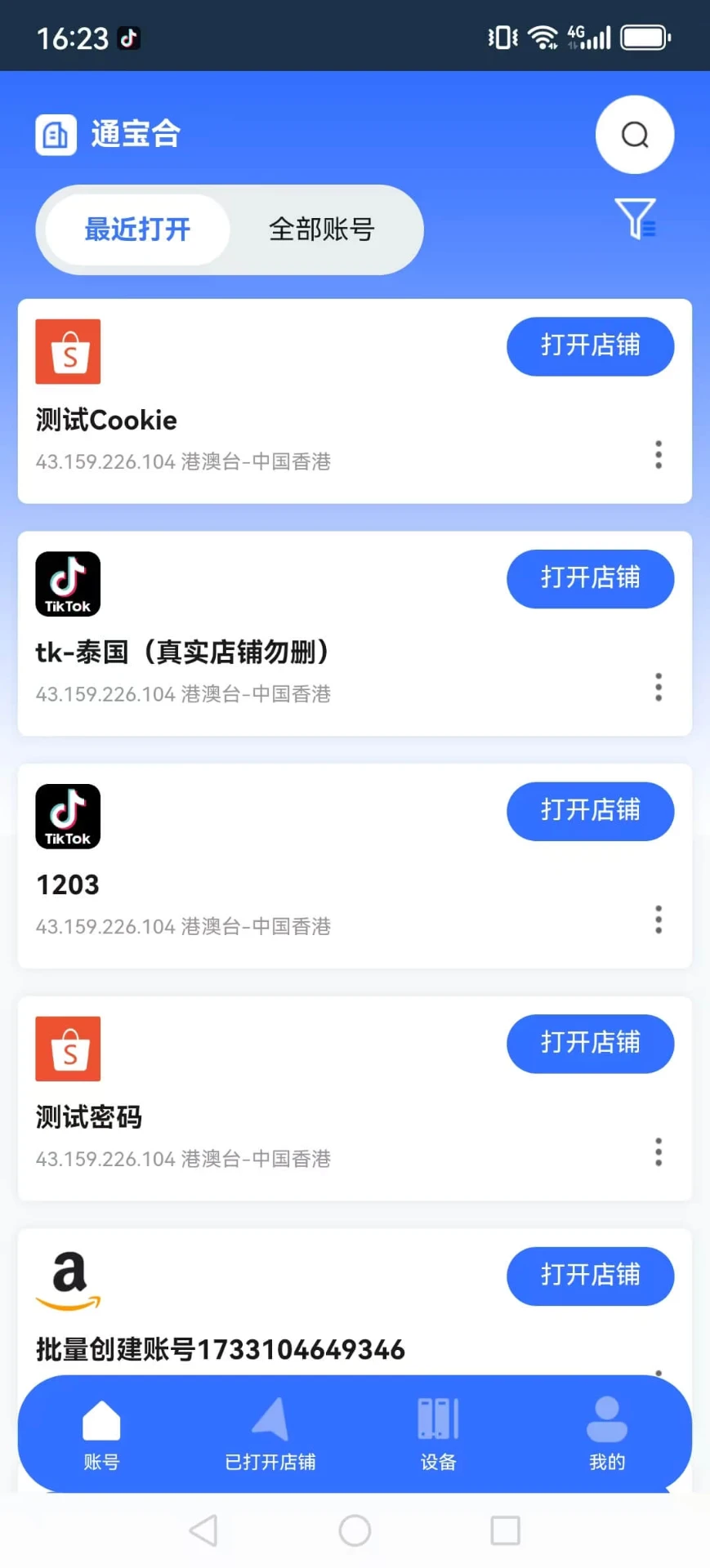Click 打开店铺 for account 1203
Screen dimensions: 710x1568
[590, 811]
